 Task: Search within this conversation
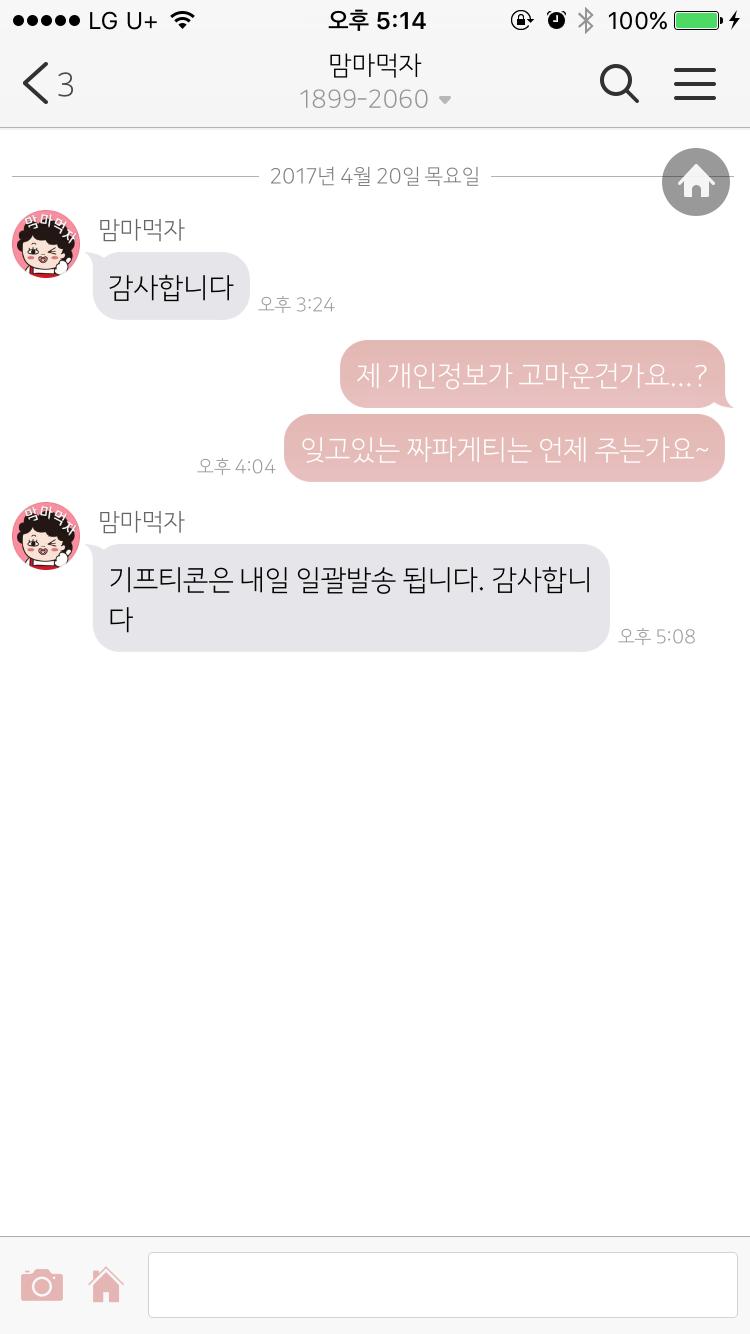pyautogui.click(x=619, y=84)
